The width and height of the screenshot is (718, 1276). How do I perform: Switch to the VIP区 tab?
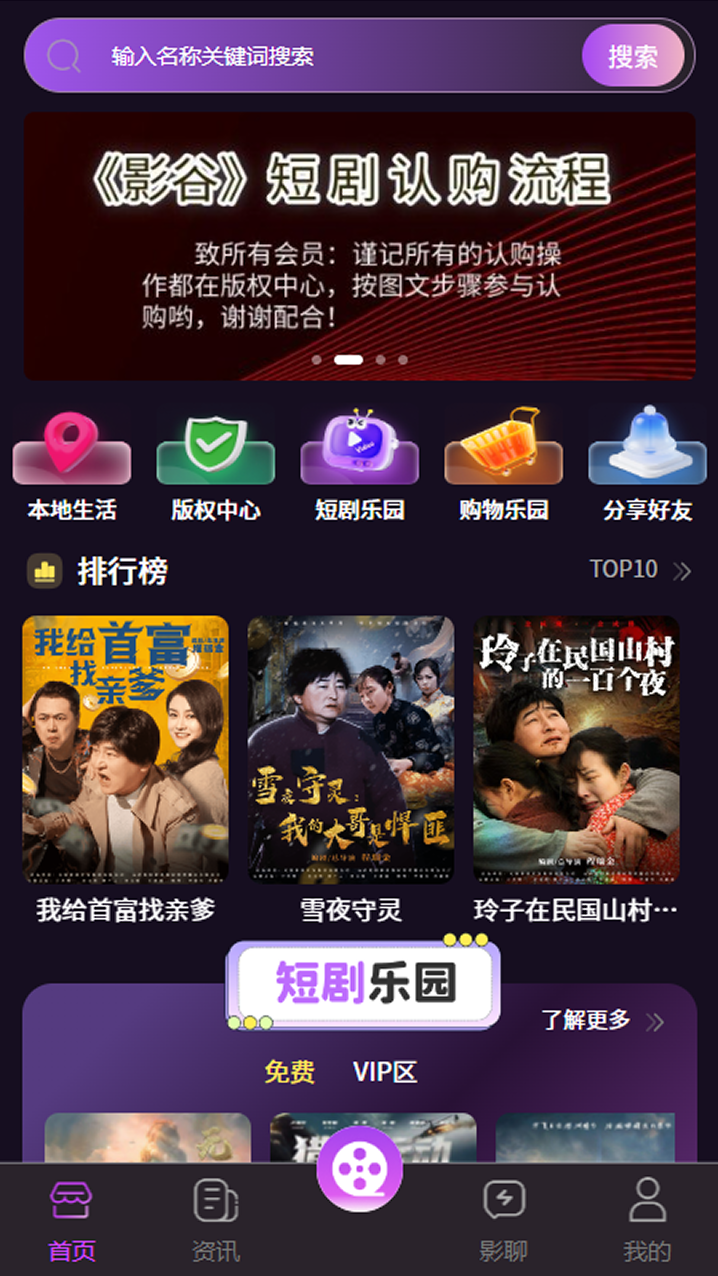[385, 1073]
